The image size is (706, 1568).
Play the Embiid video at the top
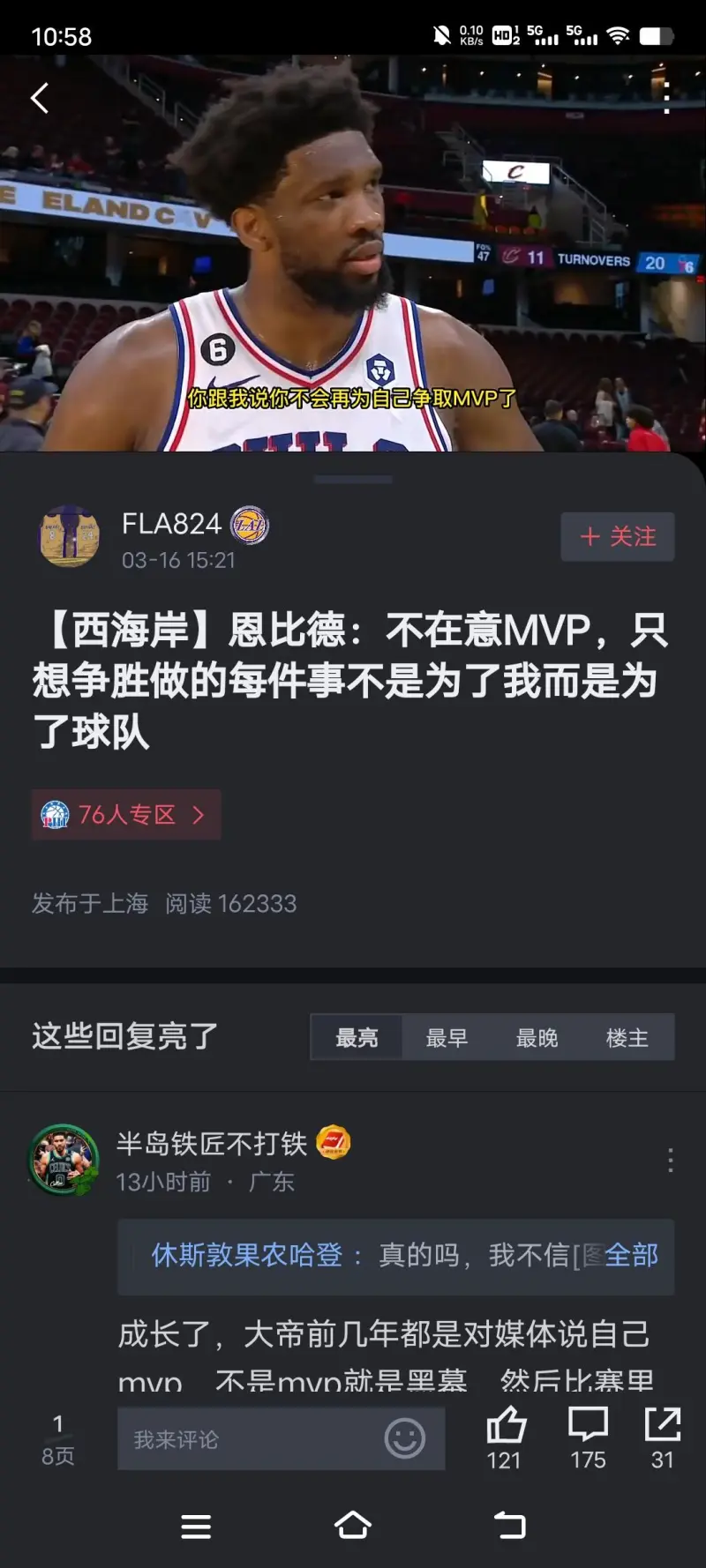tap(353, 256)
